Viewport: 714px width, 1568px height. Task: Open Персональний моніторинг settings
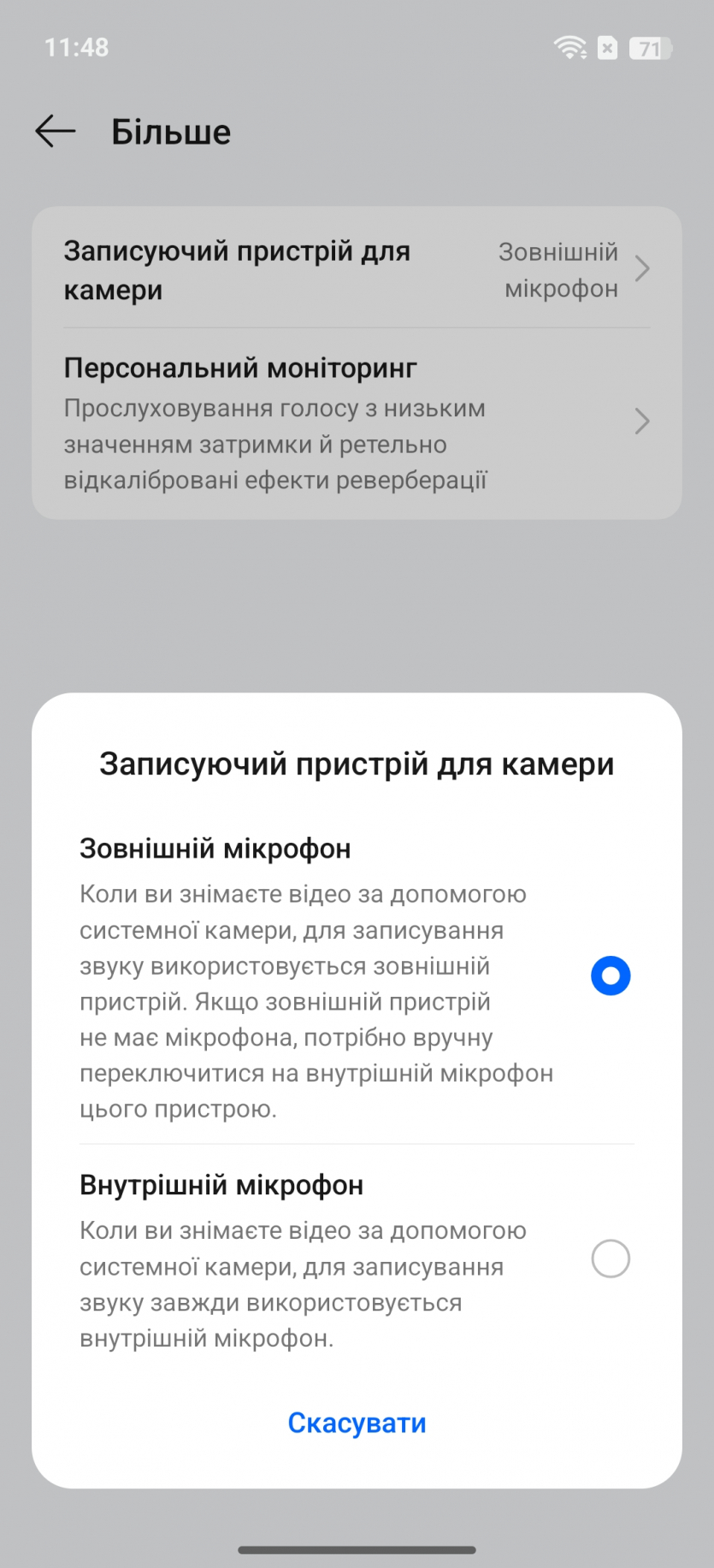[x=357, y=423]
